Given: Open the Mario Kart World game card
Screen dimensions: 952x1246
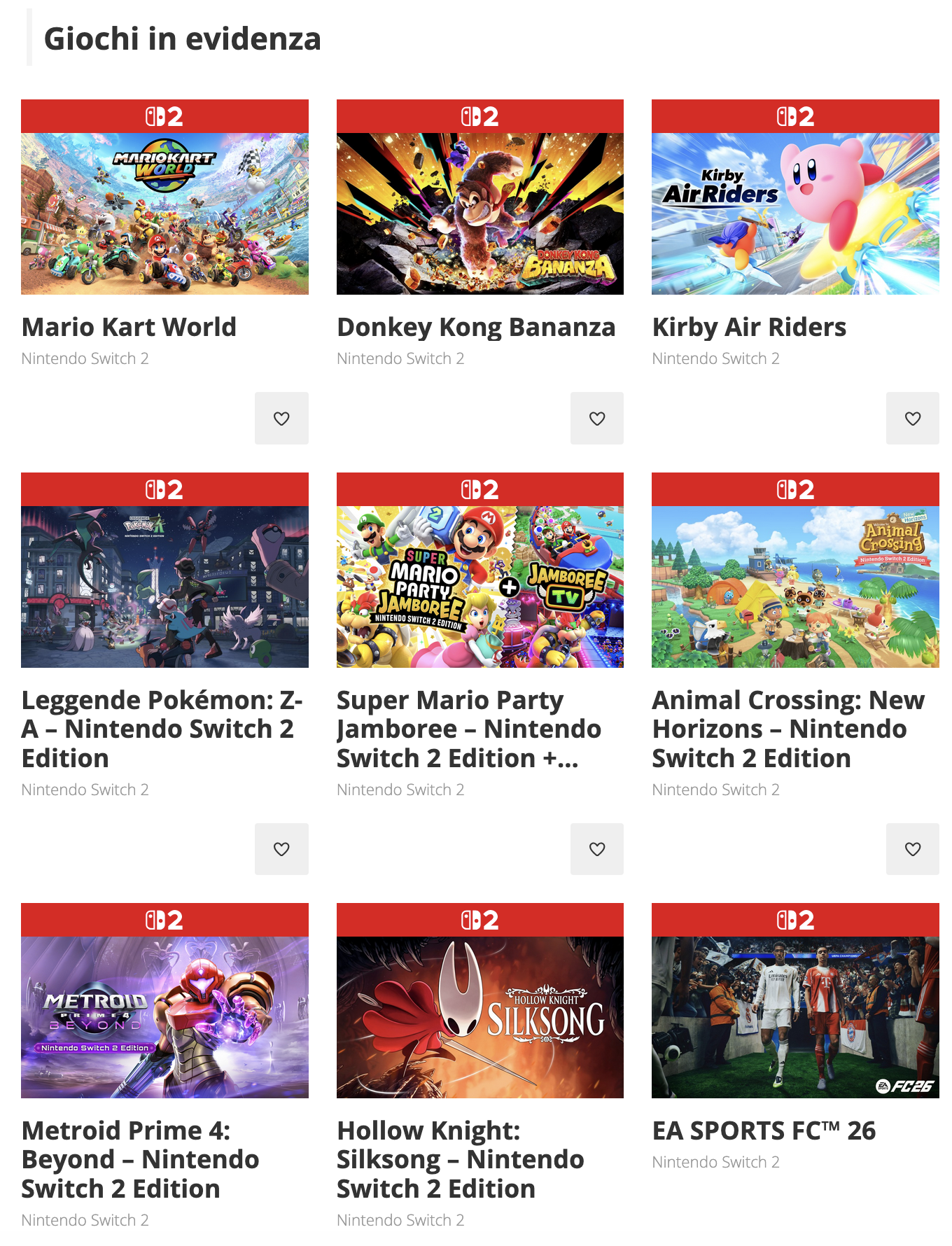Looking at the screenshot, I should [x=164, y=213].
